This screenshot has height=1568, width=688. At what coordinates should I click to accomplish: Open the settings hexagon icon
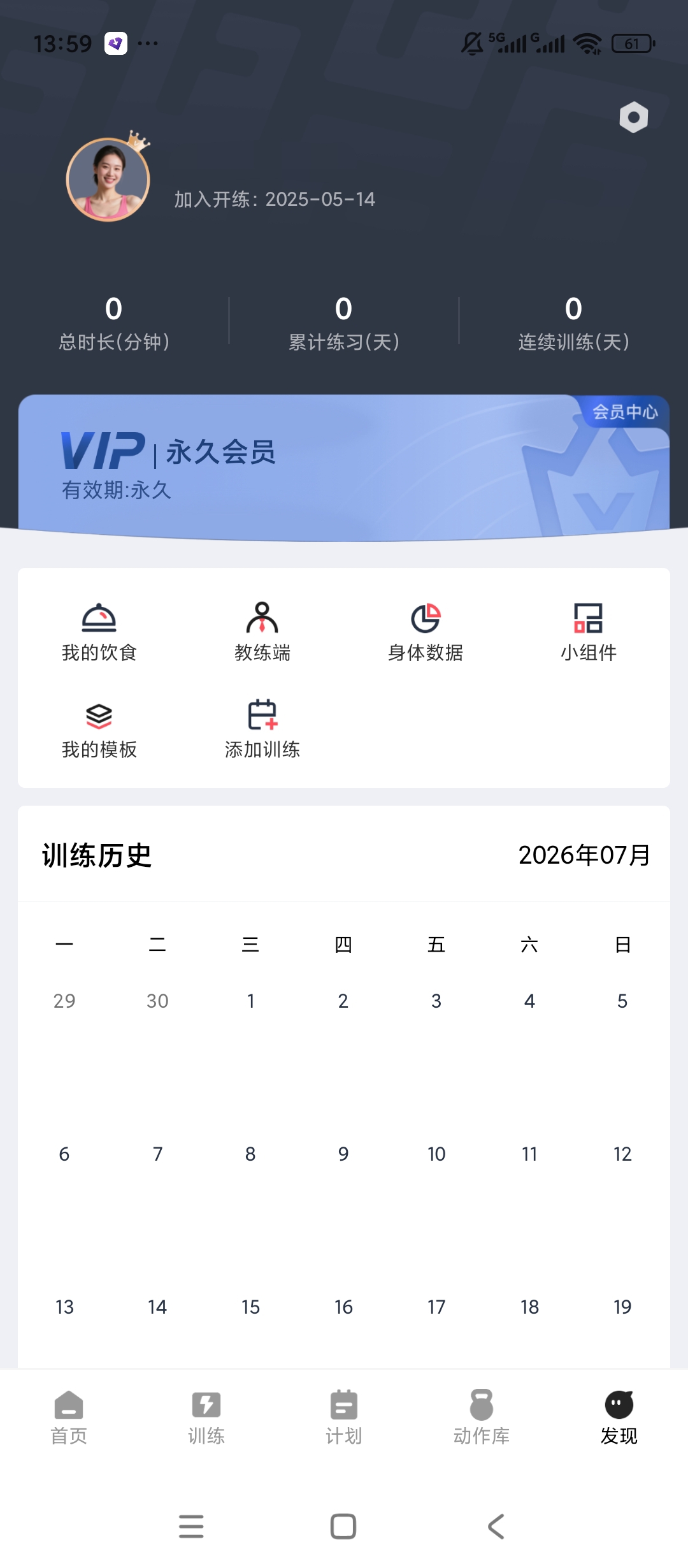[633, 117]
